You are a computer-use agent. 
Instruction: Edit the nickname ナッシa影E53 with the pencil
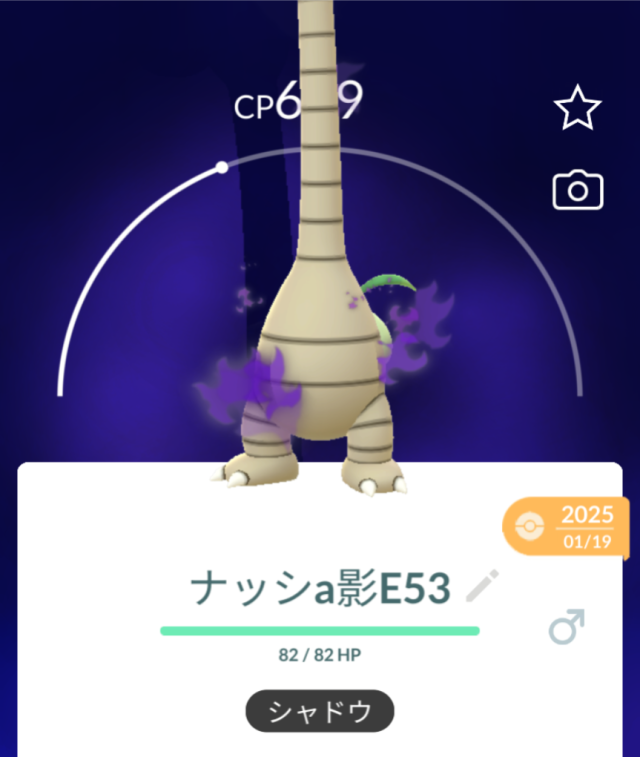[x=482, y=588]
